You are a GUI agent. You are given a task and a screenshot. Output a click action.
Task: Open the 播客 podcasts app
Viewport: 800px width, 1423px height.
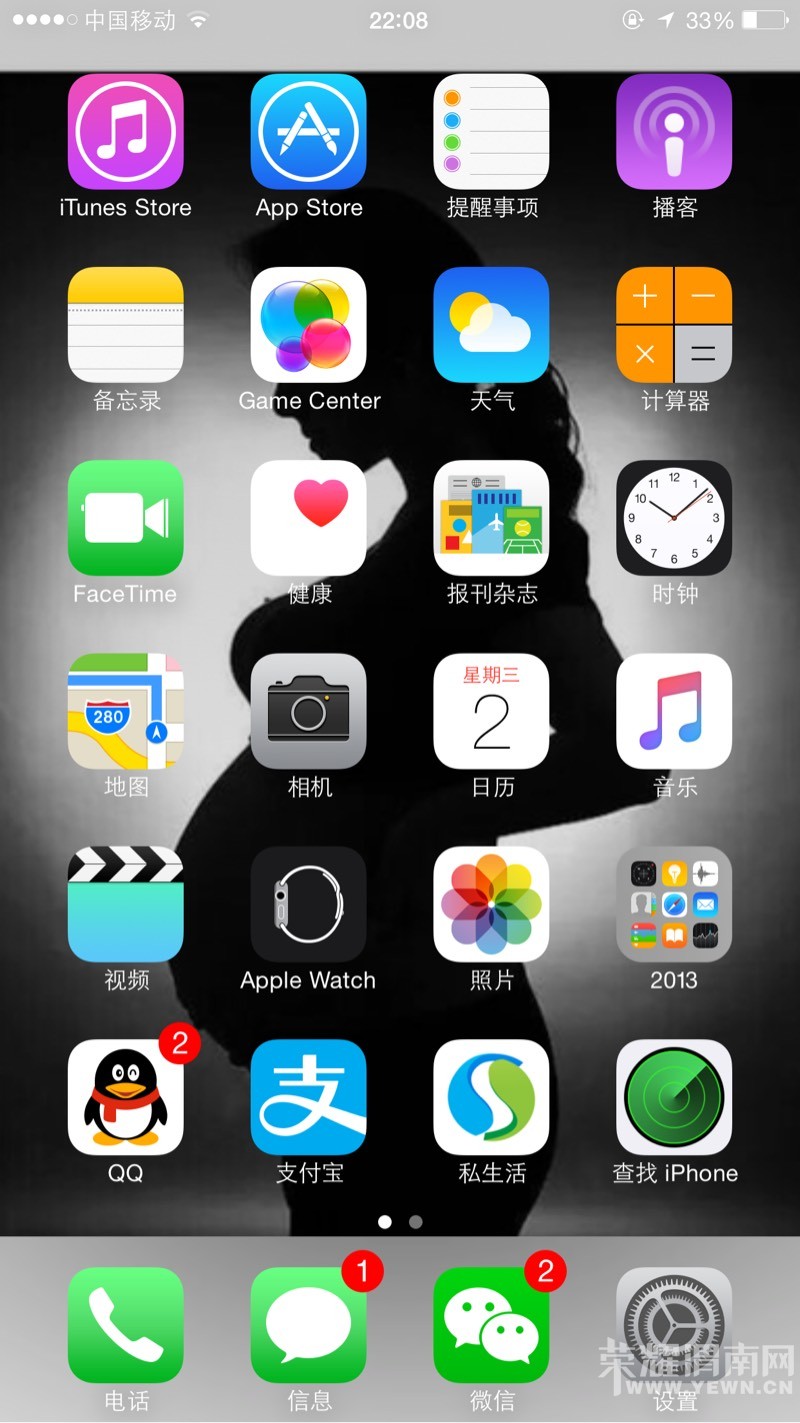[674, 131]
